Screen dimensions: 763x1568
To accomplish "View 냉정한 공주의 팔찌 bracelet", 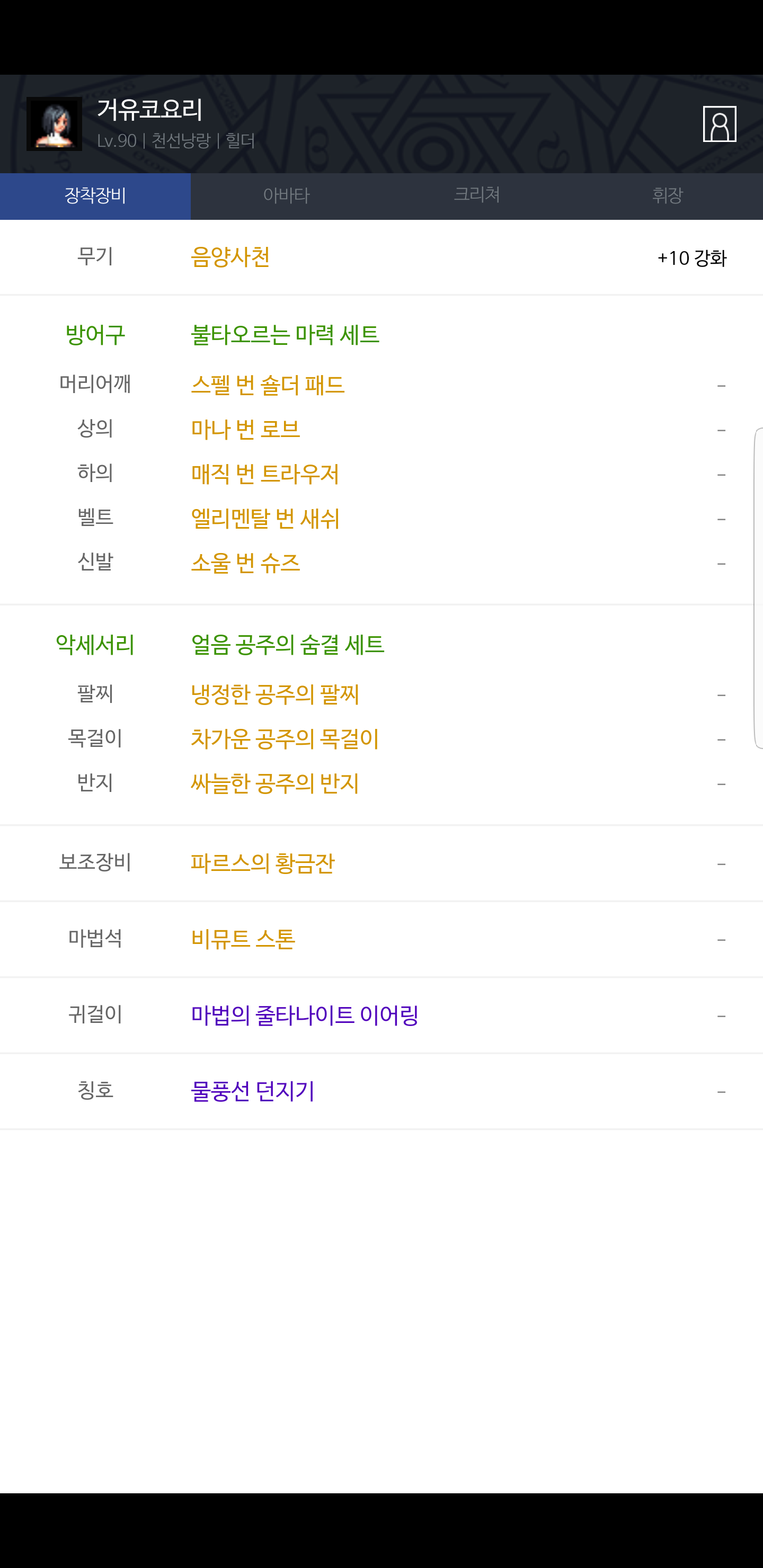I will [x=274, y=694].
